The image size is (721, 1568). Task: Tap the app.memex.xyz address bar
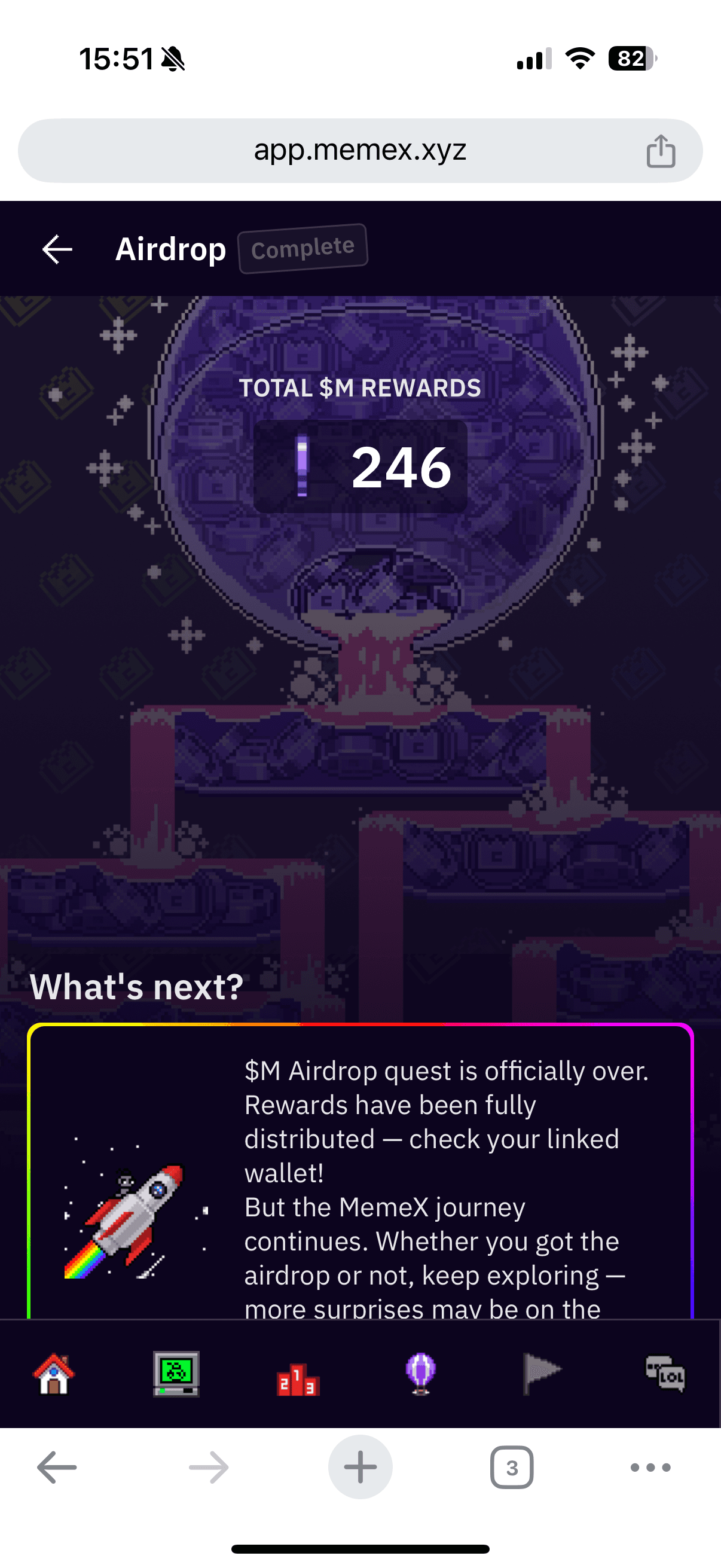(360, 150)
